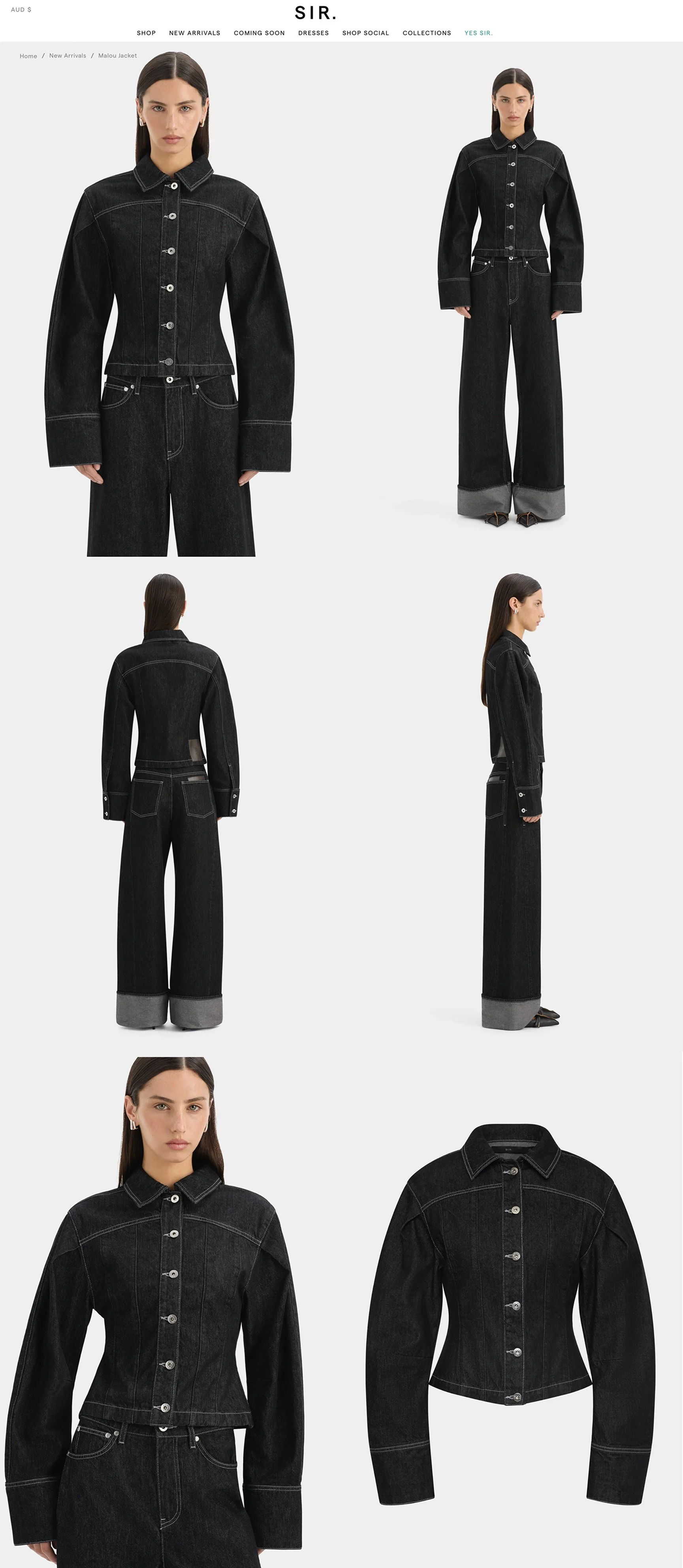Open the side profile product image
This screenshot has width=683, height=1568.
tap(512, 803)
